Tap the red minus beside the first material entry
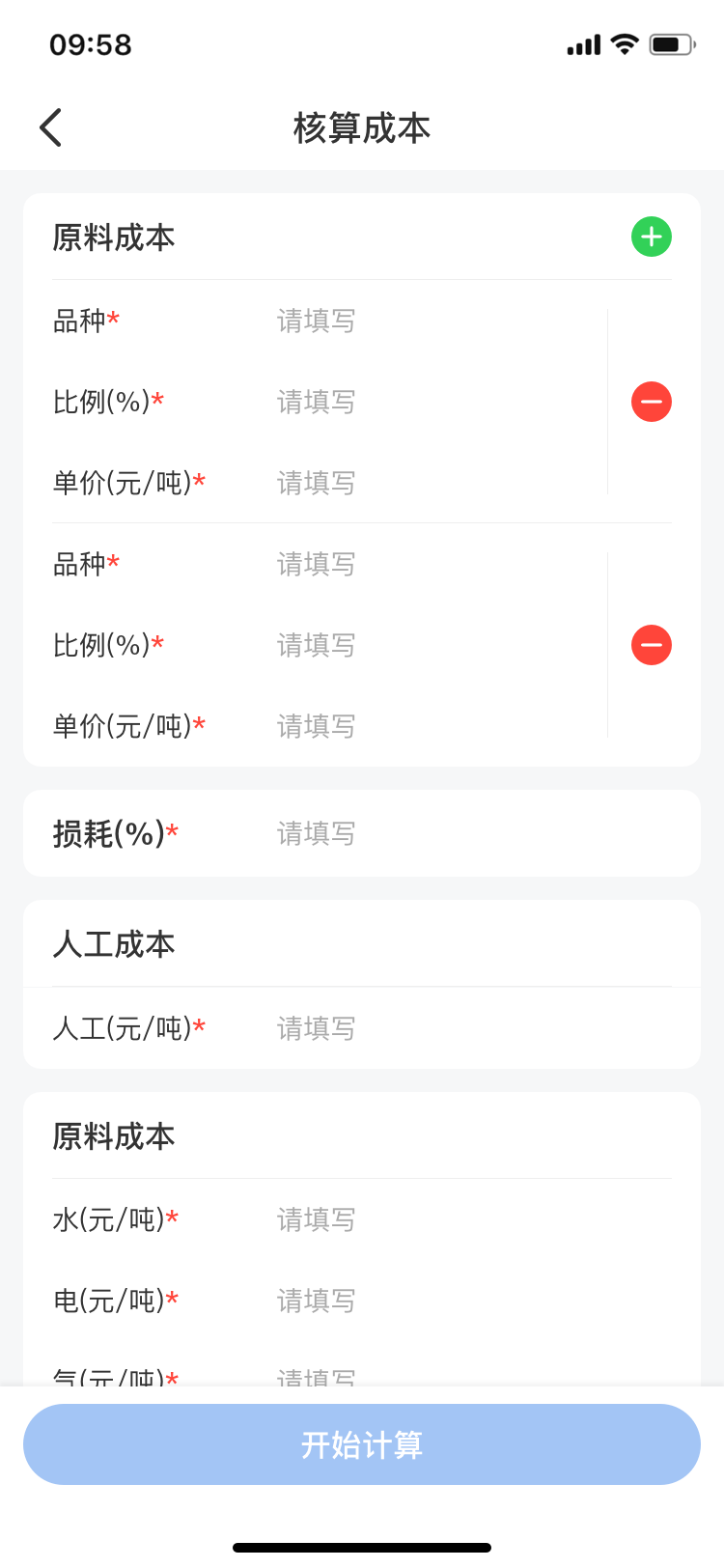The width and height of the screenshot is (724, 1568). 651,402
